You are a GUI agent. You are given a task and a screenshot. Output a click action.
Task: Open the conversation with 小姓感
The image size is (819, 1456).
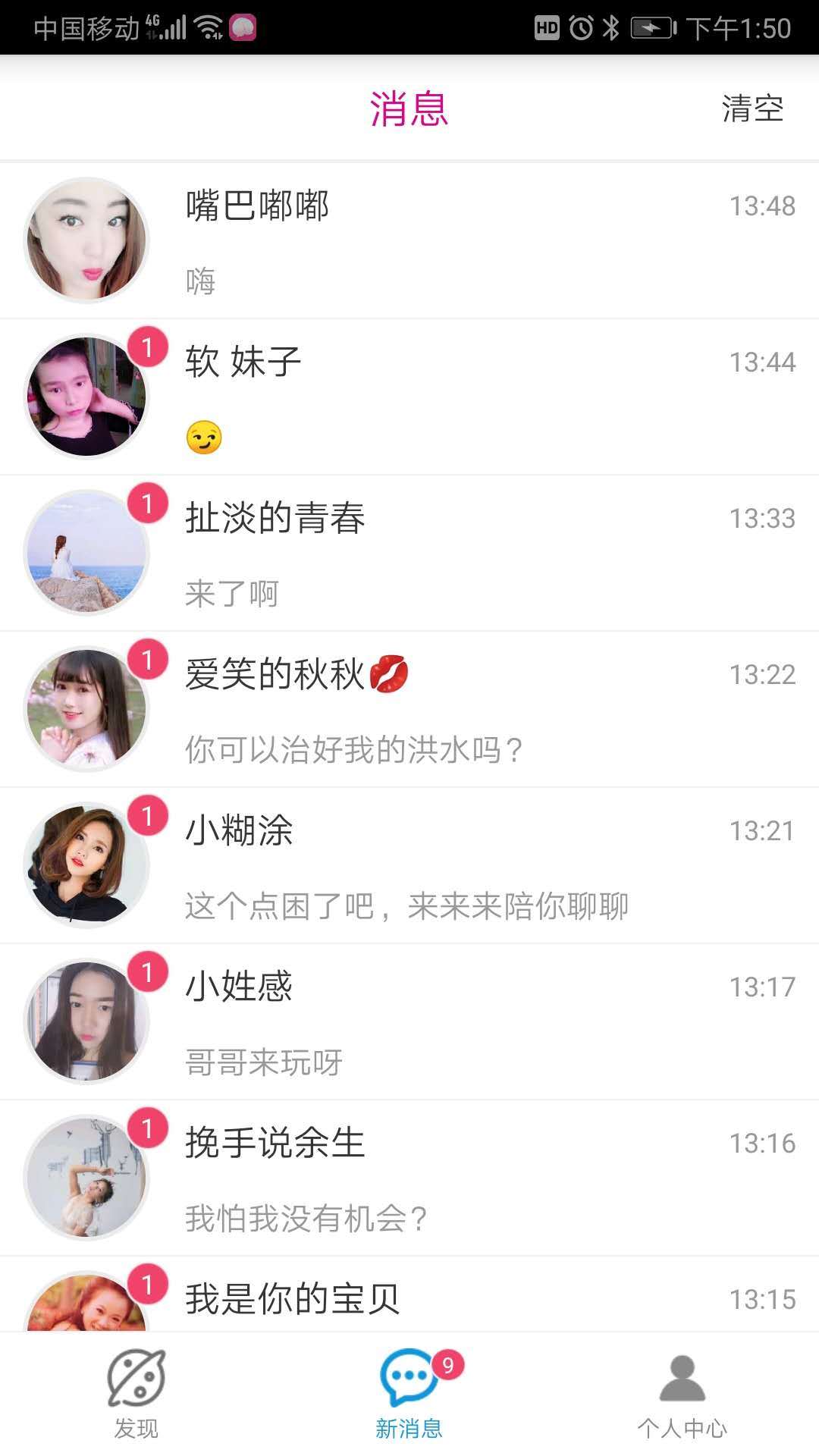409,1022
